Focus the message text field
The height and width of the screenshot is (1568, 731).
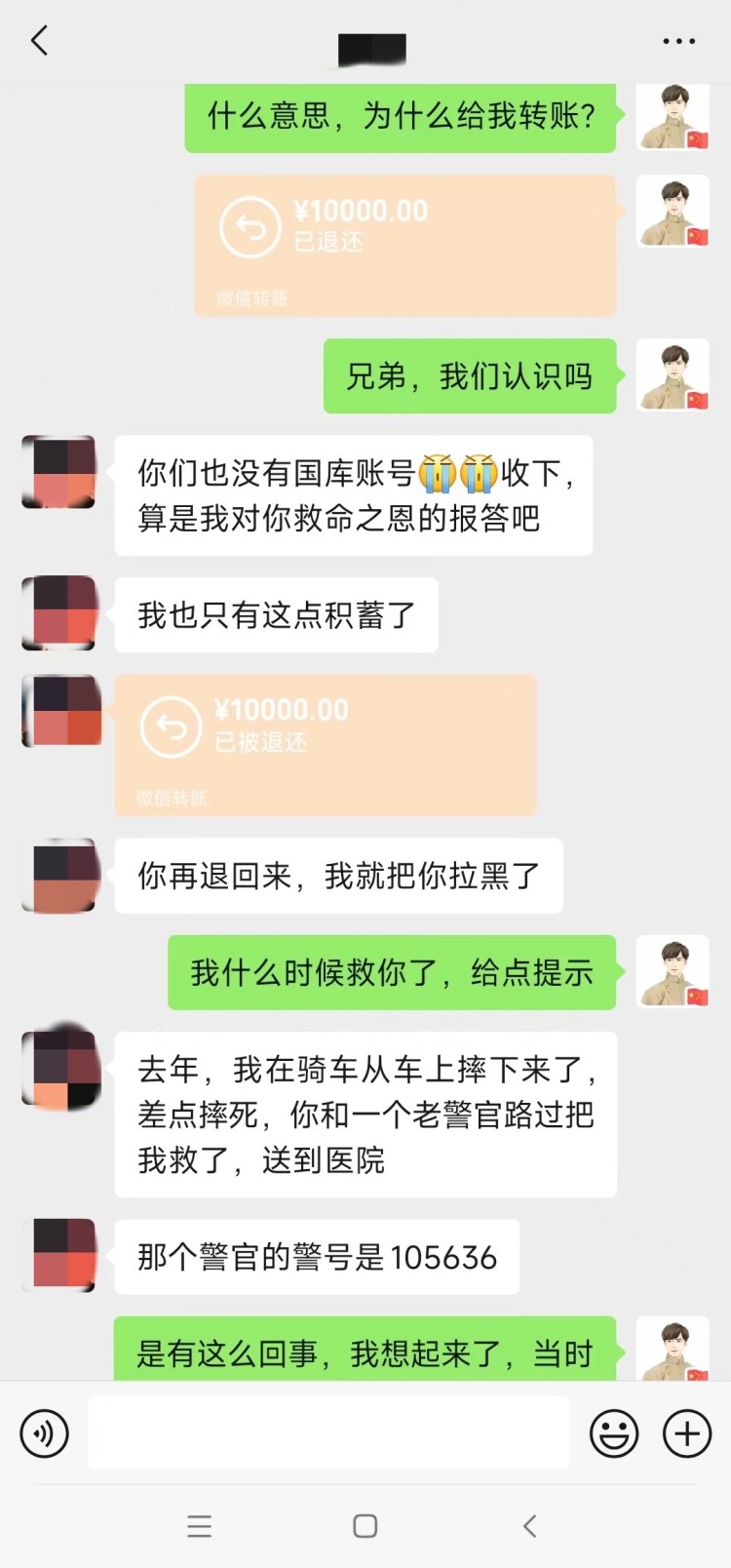click(328, 1432)
